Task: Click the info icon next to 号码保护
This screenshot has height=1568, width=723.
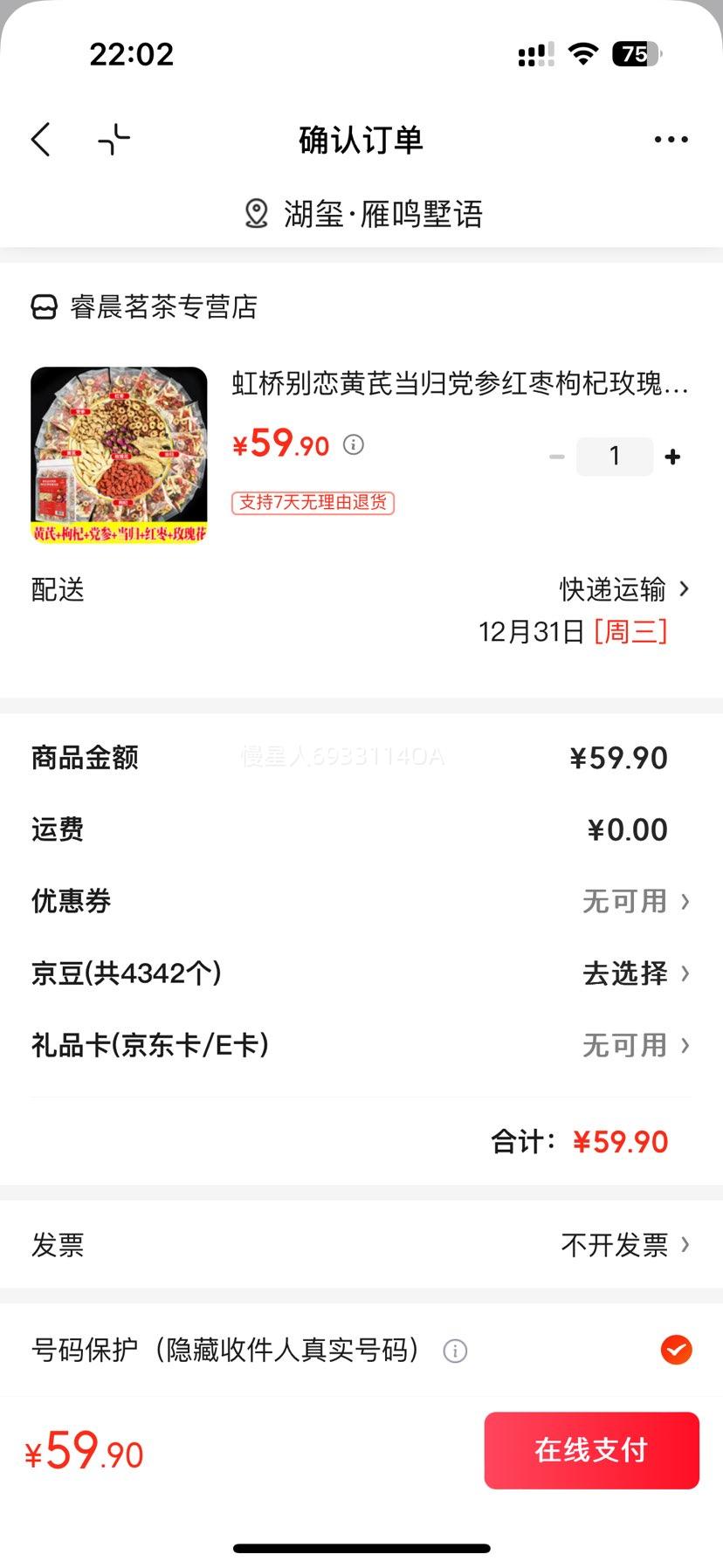Action: point(454,1351)
